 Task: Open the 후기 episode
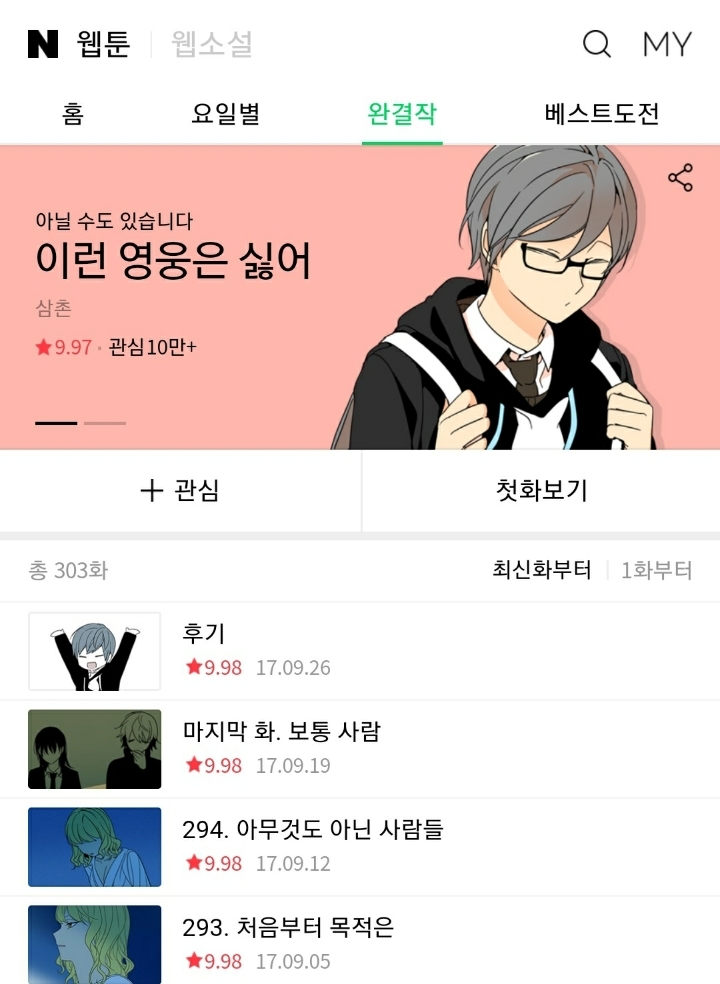(360, 650)
